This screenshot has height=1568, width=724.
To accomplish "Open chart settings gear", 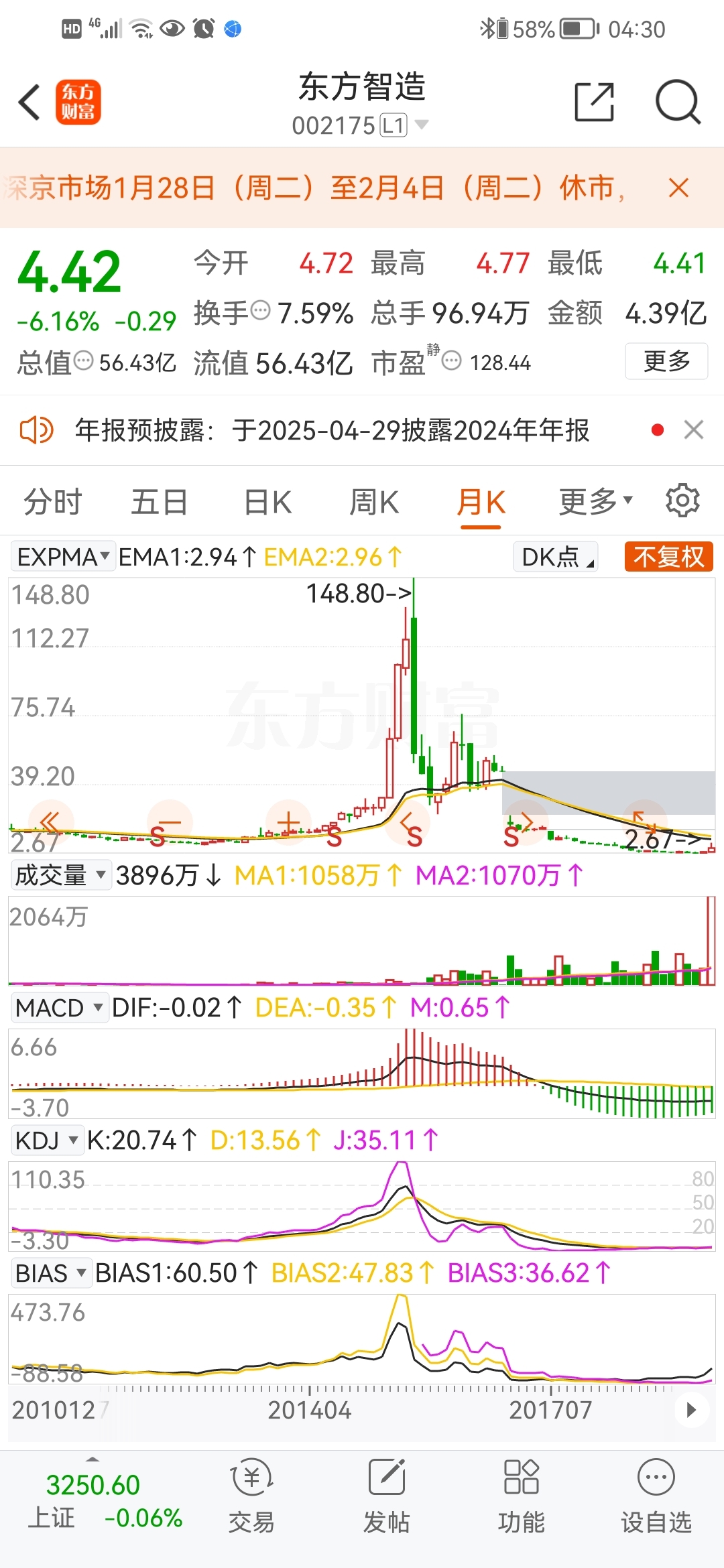I will (682, 501).
